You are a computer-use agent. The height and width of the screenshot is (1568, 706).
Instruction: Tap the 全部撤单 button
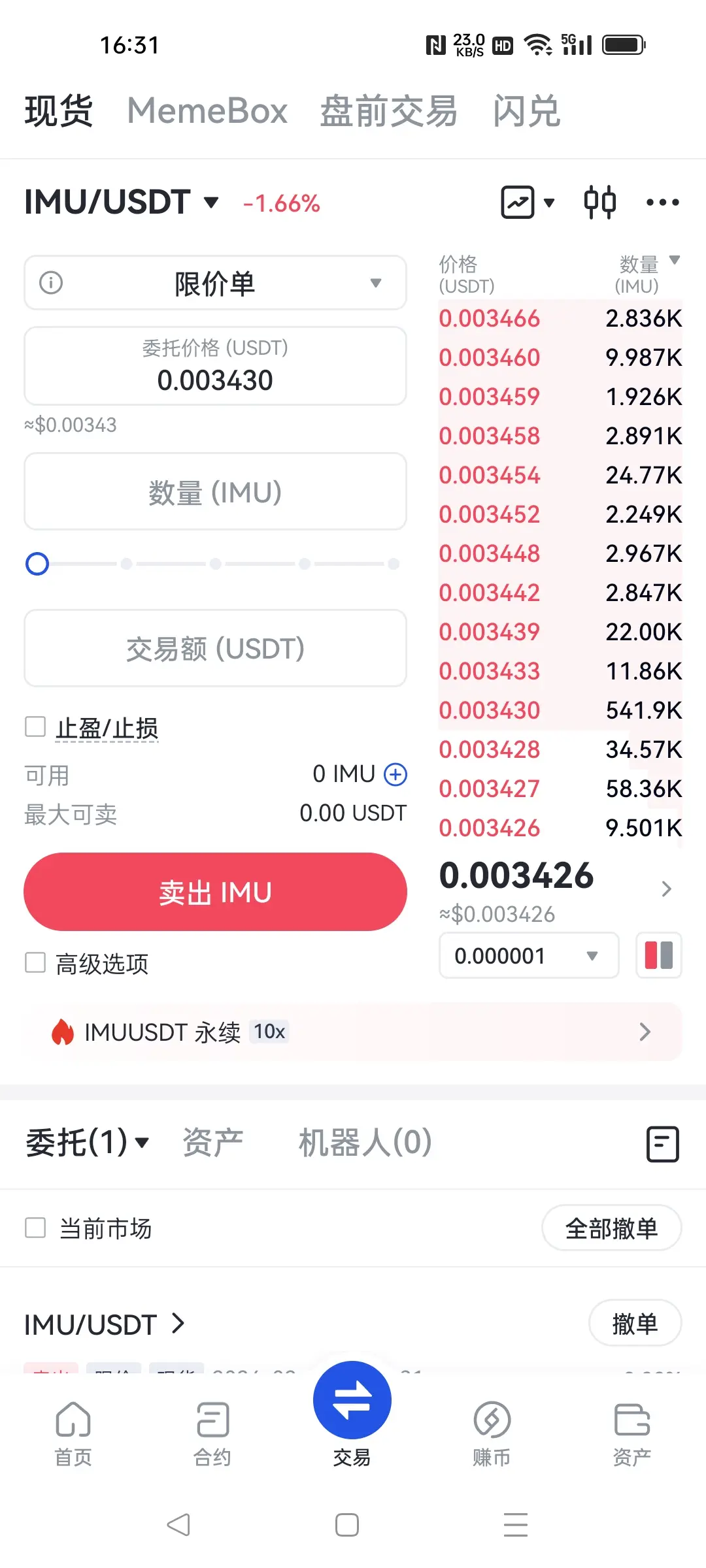(612, 1228)
